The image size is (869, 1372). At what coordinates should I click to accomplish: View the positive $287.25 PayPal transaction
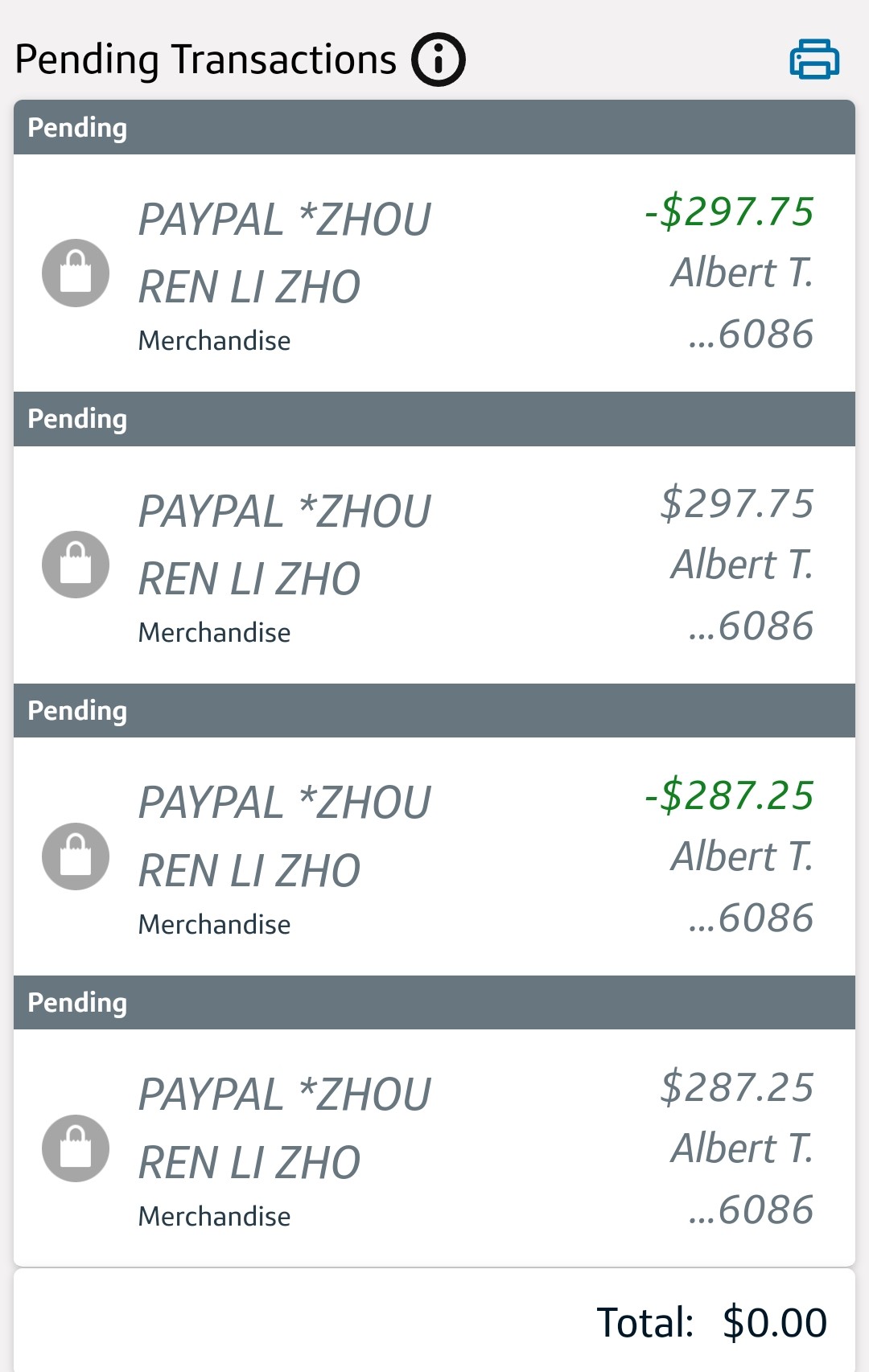click(434, 1148)
